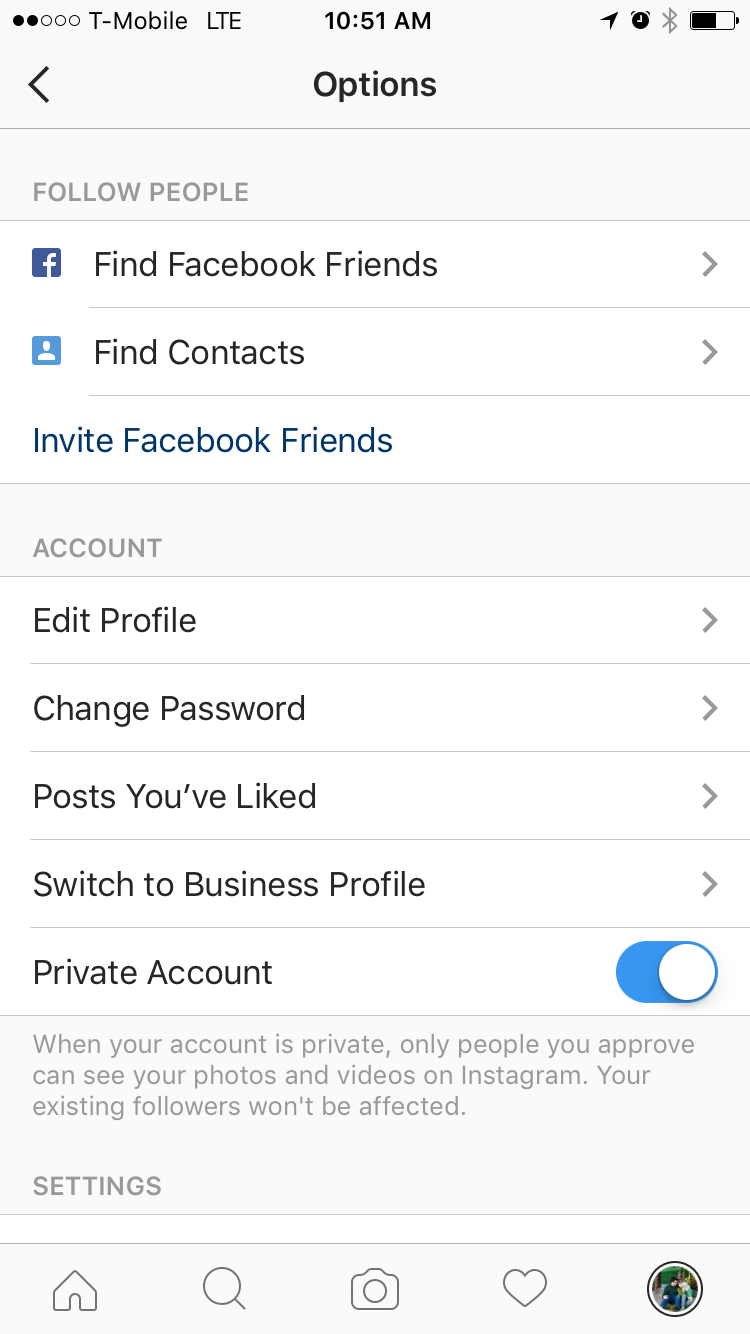Viewport: 750px width, 1334px height.
Task: Turn off the Private Account switch
Action: (667, 972)
